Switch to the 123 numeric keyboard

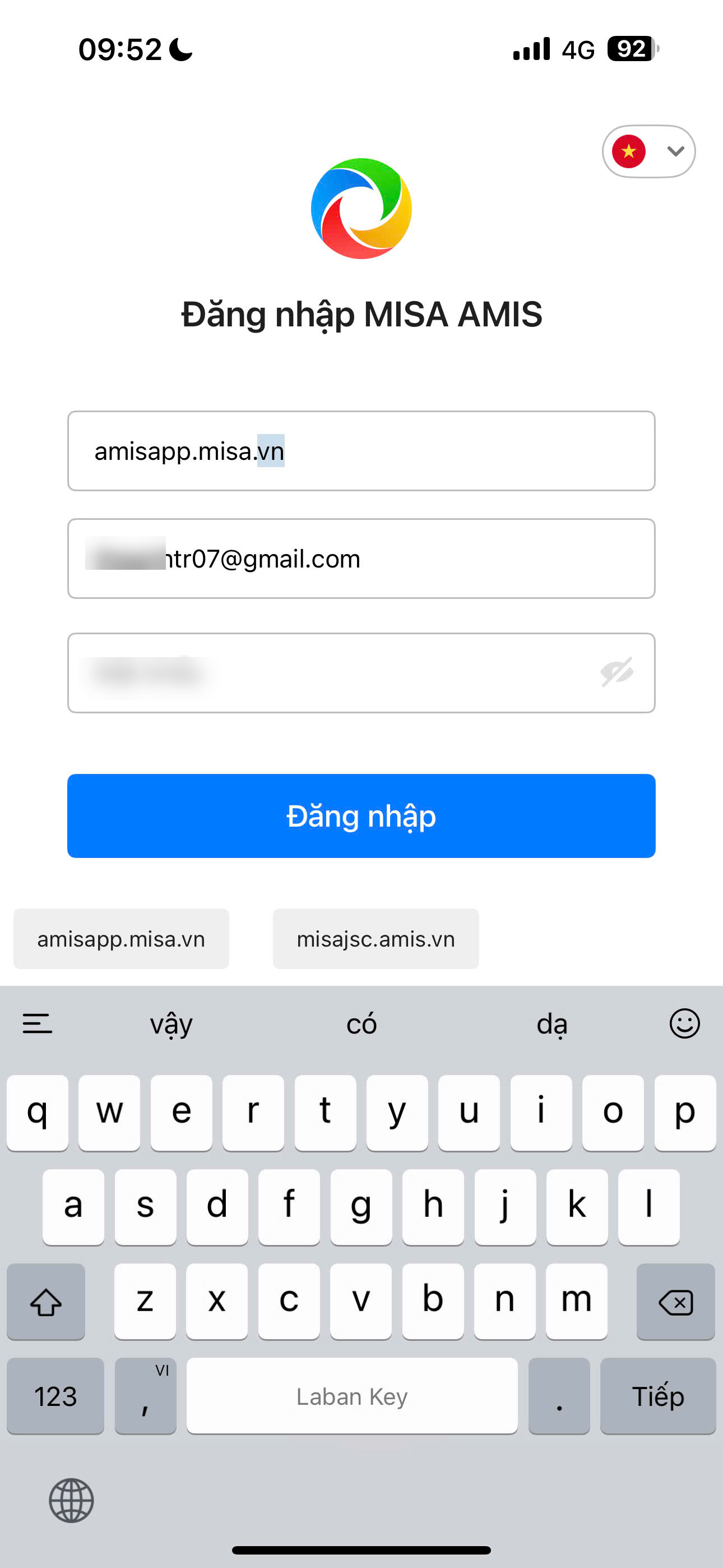coord(55,1396)
